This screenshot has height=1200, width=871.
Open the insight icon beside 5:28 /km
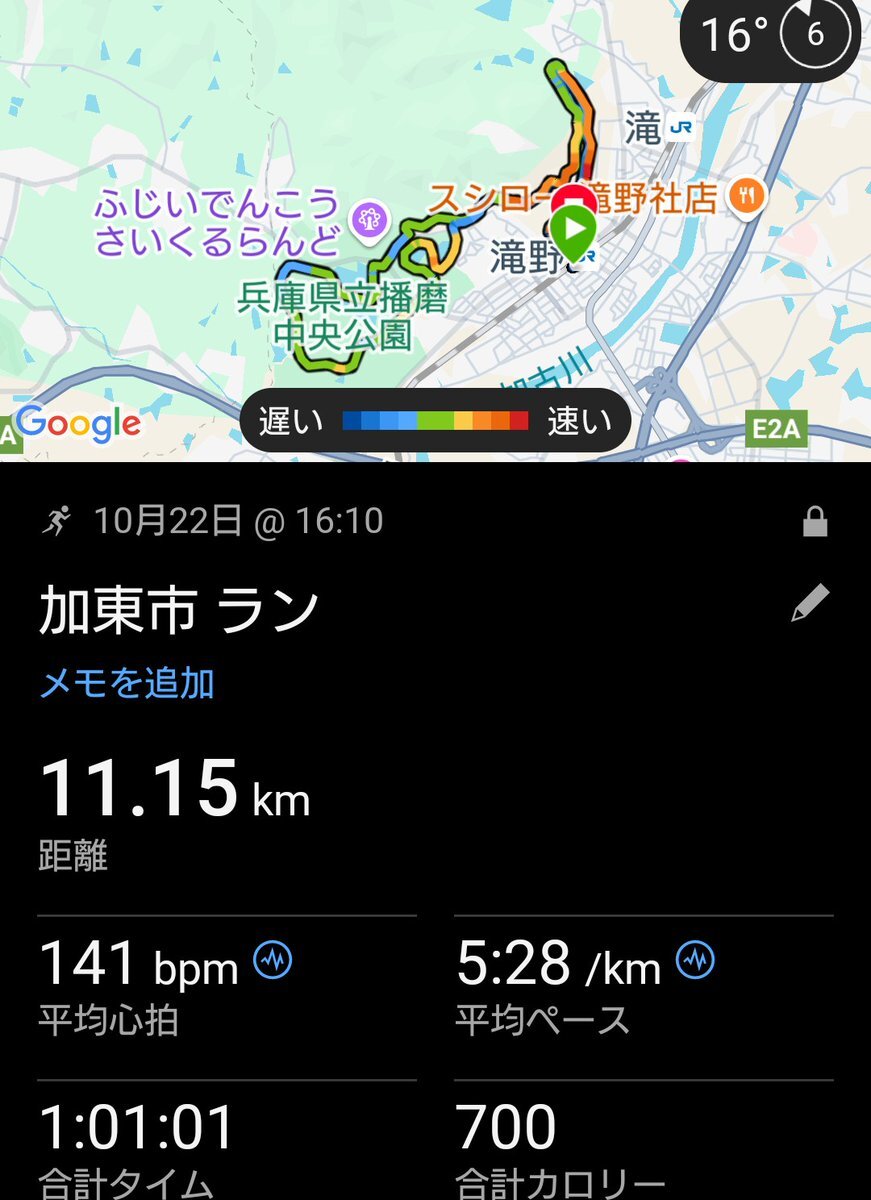[696, 961]
